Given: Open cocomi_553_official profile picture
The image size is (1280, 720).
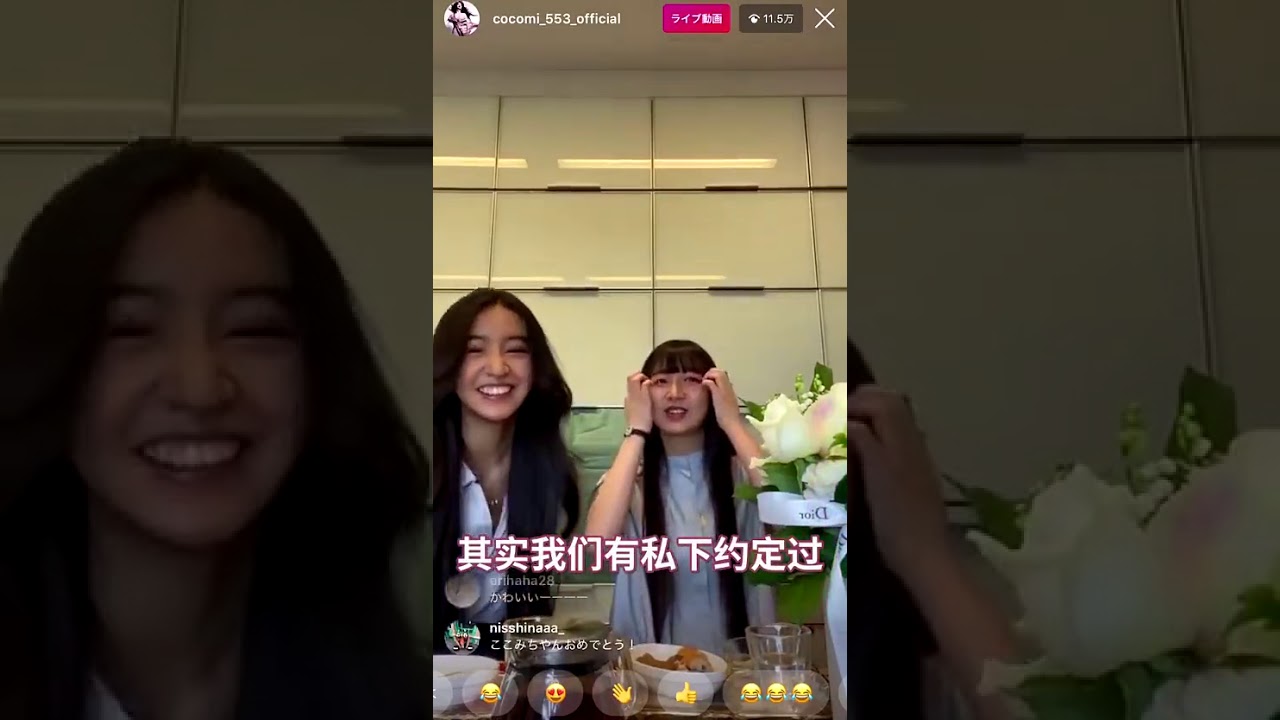Looking at the screenshot, I should coord(461,19).
